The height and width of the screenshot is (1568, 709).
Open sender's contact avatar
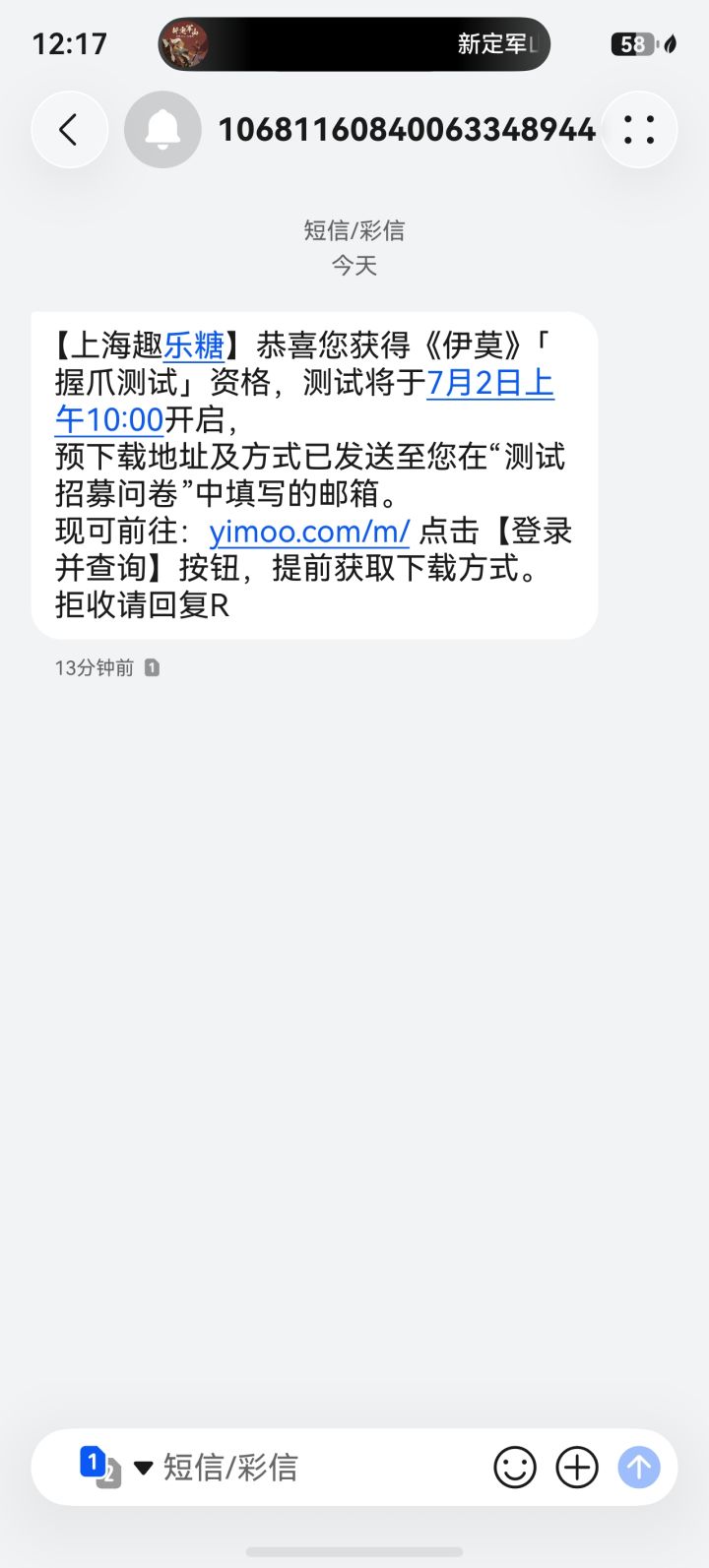(x=162, y=129)
